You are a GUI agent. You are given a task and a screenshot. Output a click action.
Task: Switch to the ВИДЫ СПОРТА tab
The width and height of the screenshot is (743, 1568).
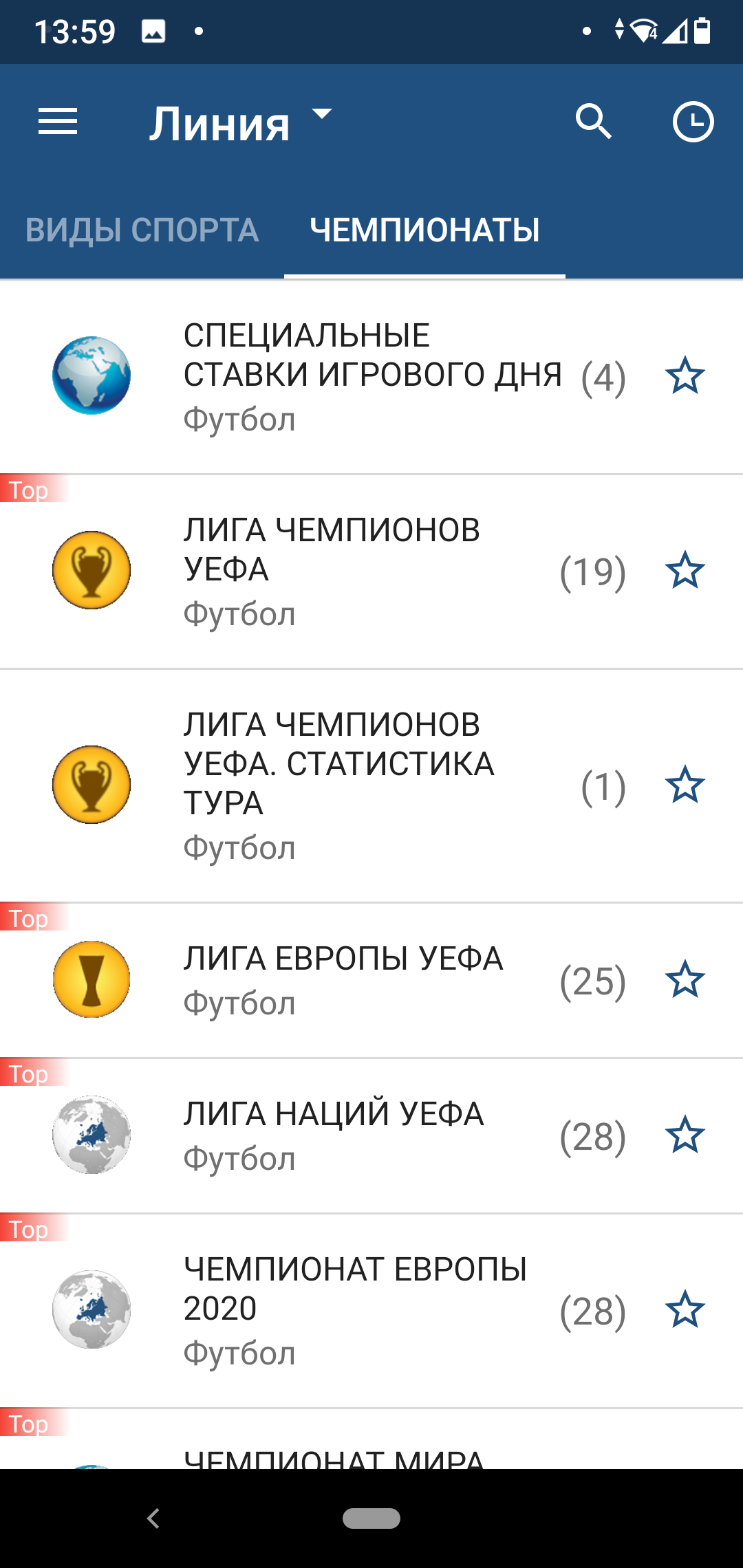(142, 230)
